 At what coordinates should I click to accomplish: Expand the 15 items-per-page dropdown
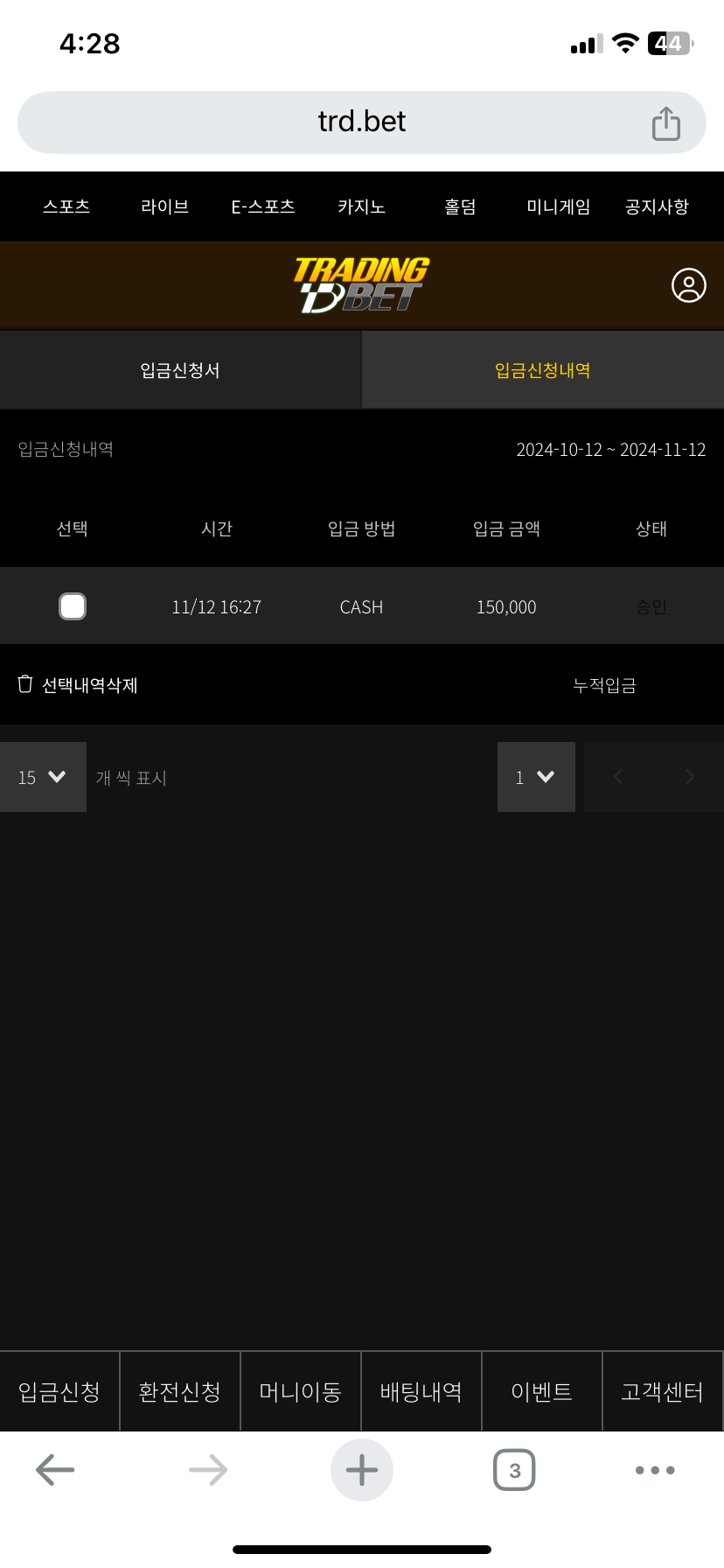pyautogui.click(x=42, y=777)
